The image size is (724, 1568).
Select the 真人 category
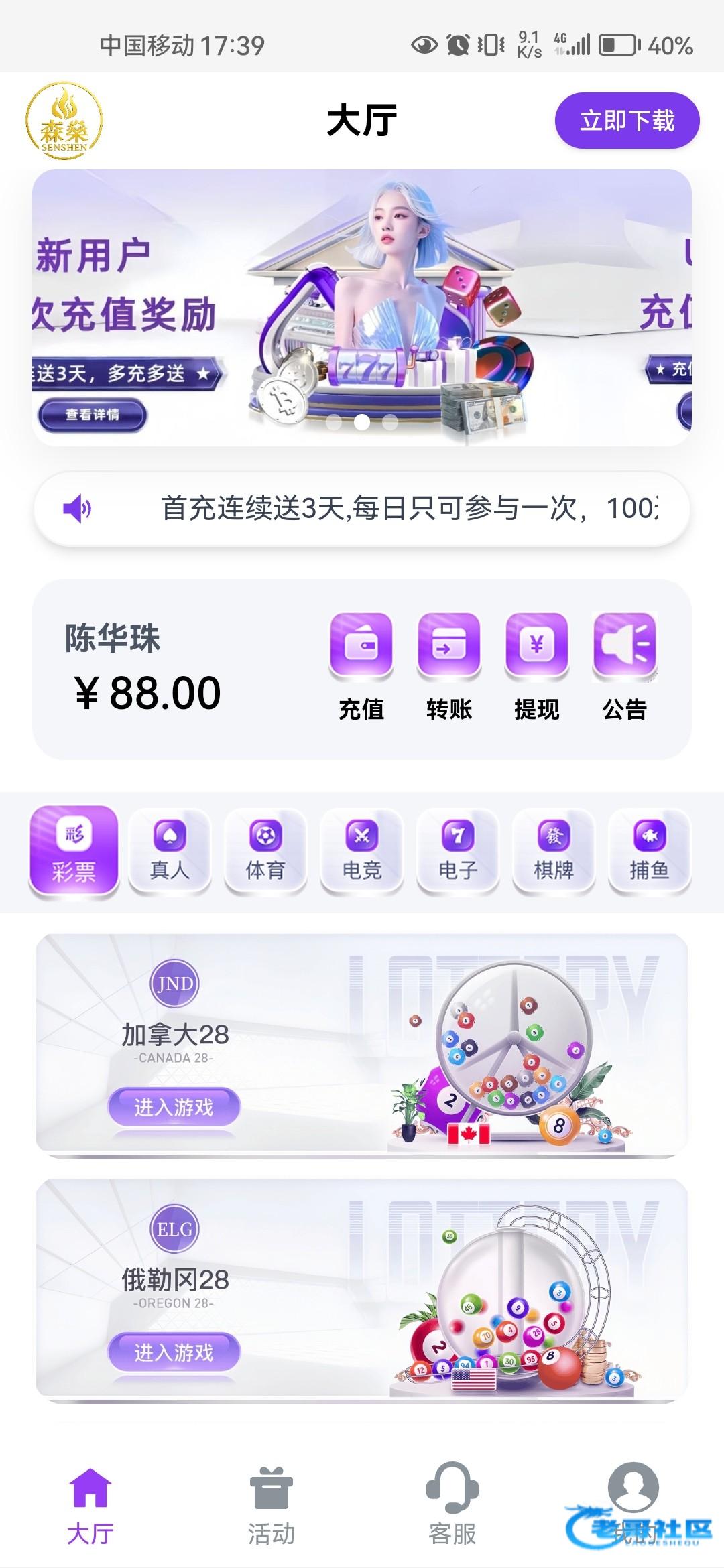(170, 851)
